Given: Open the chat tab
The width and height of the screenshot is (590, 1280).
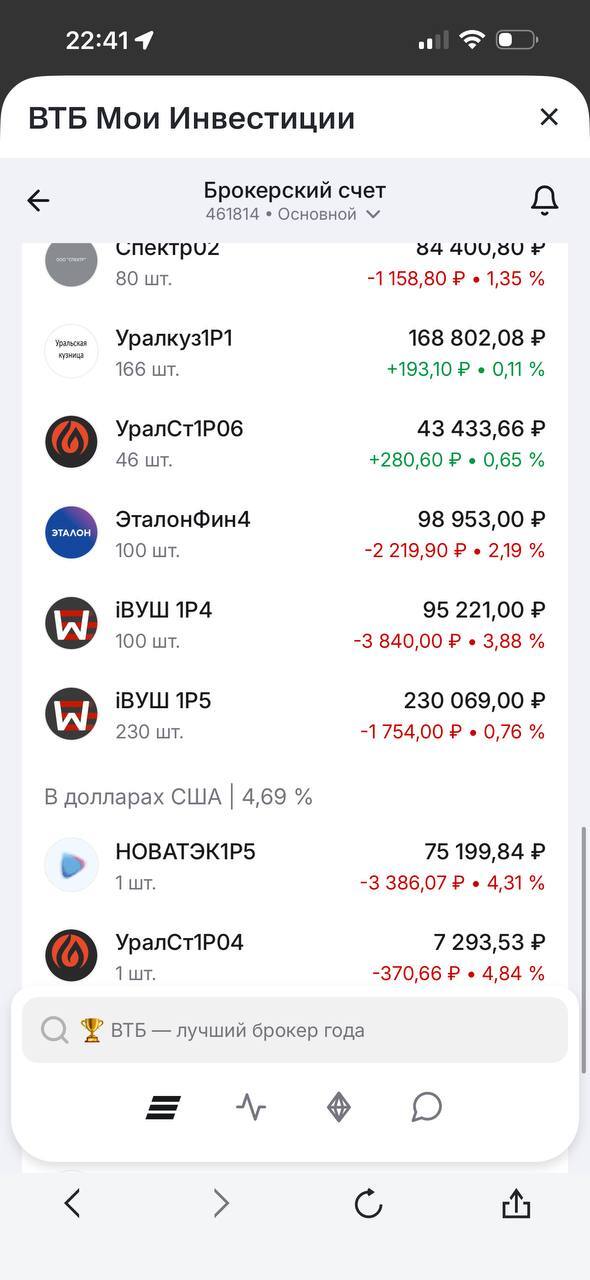Looking at the screenshot, I should 427,1107.
